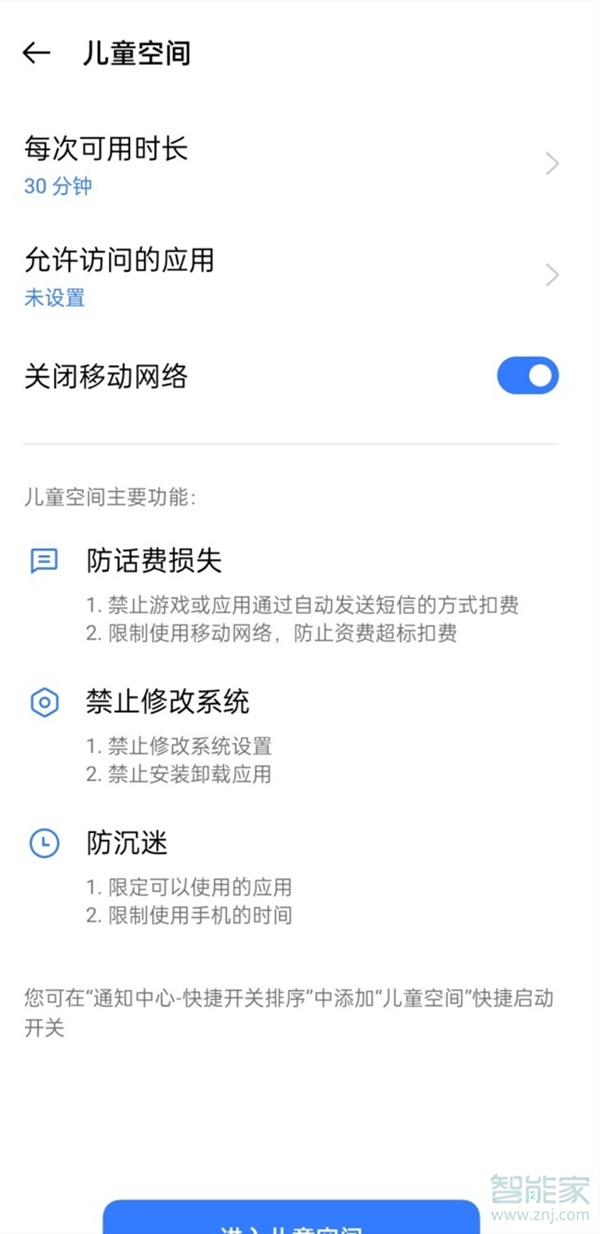Tap the 进入儿童空间 button

(291, 1221)
